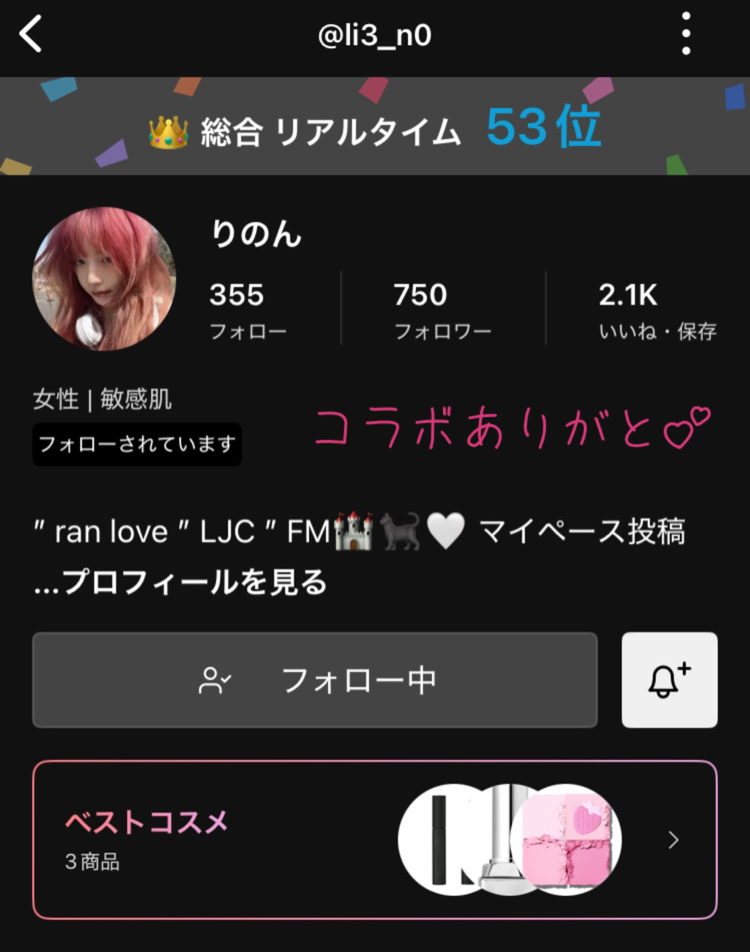Open the 750 フォロワー list

click(x=442, y=310)
